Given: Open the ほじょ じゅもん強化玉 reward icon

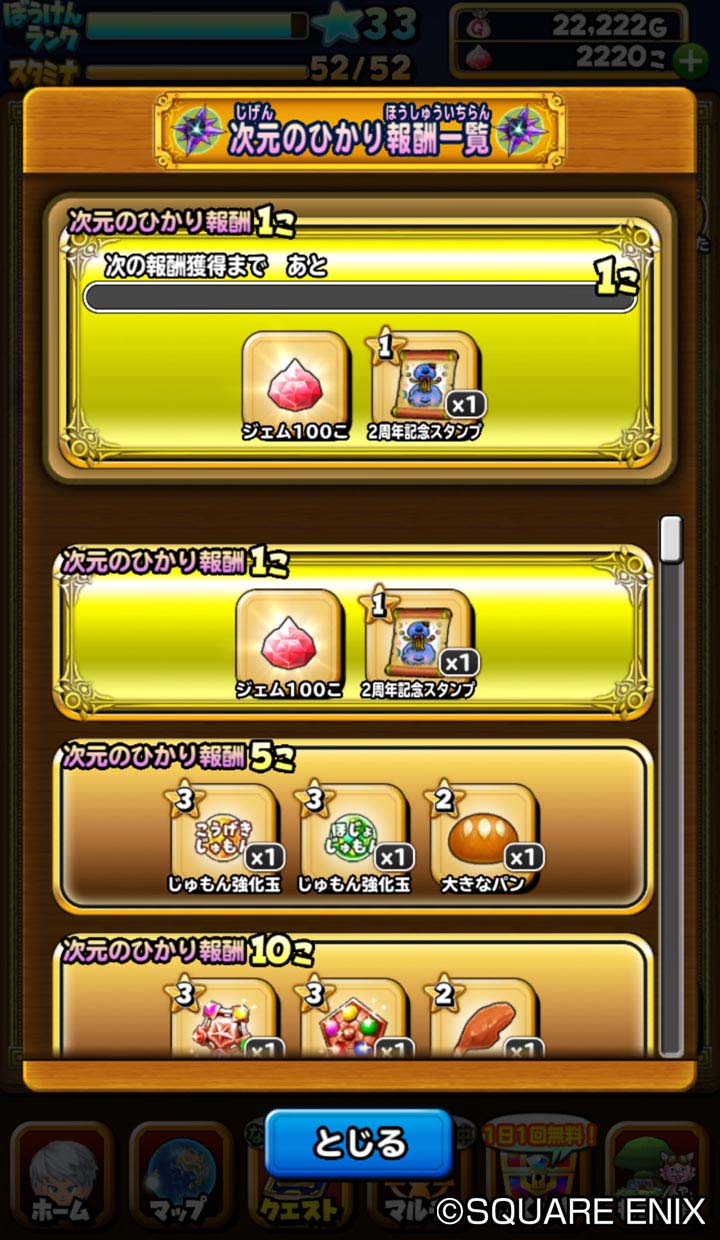Looking at the screenshot, I should [x=354, y=834].
